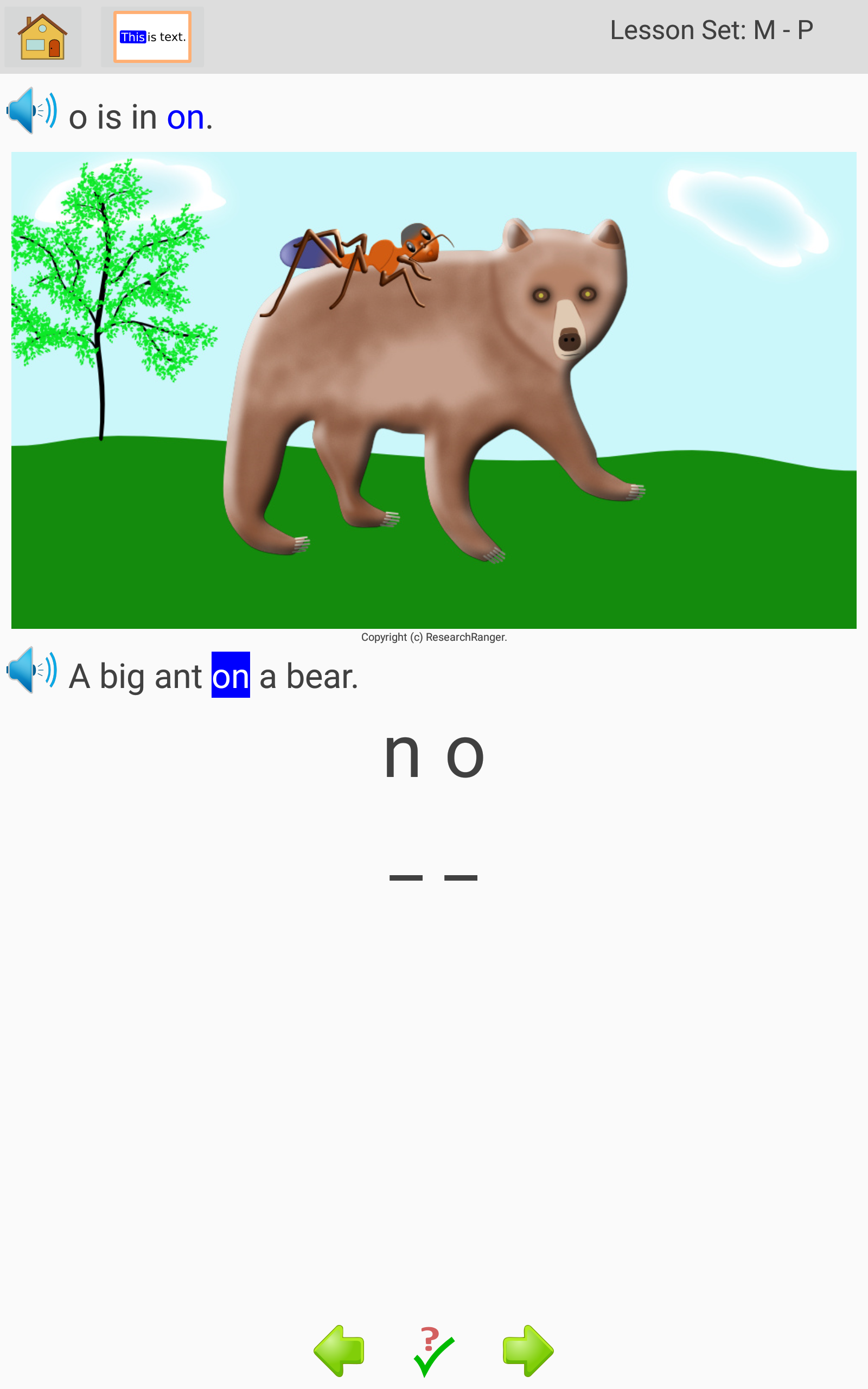The width and height of the screenshot is (868, 1389).
Task: Play audio for 'o is in on.'
Action: (31, 110)
